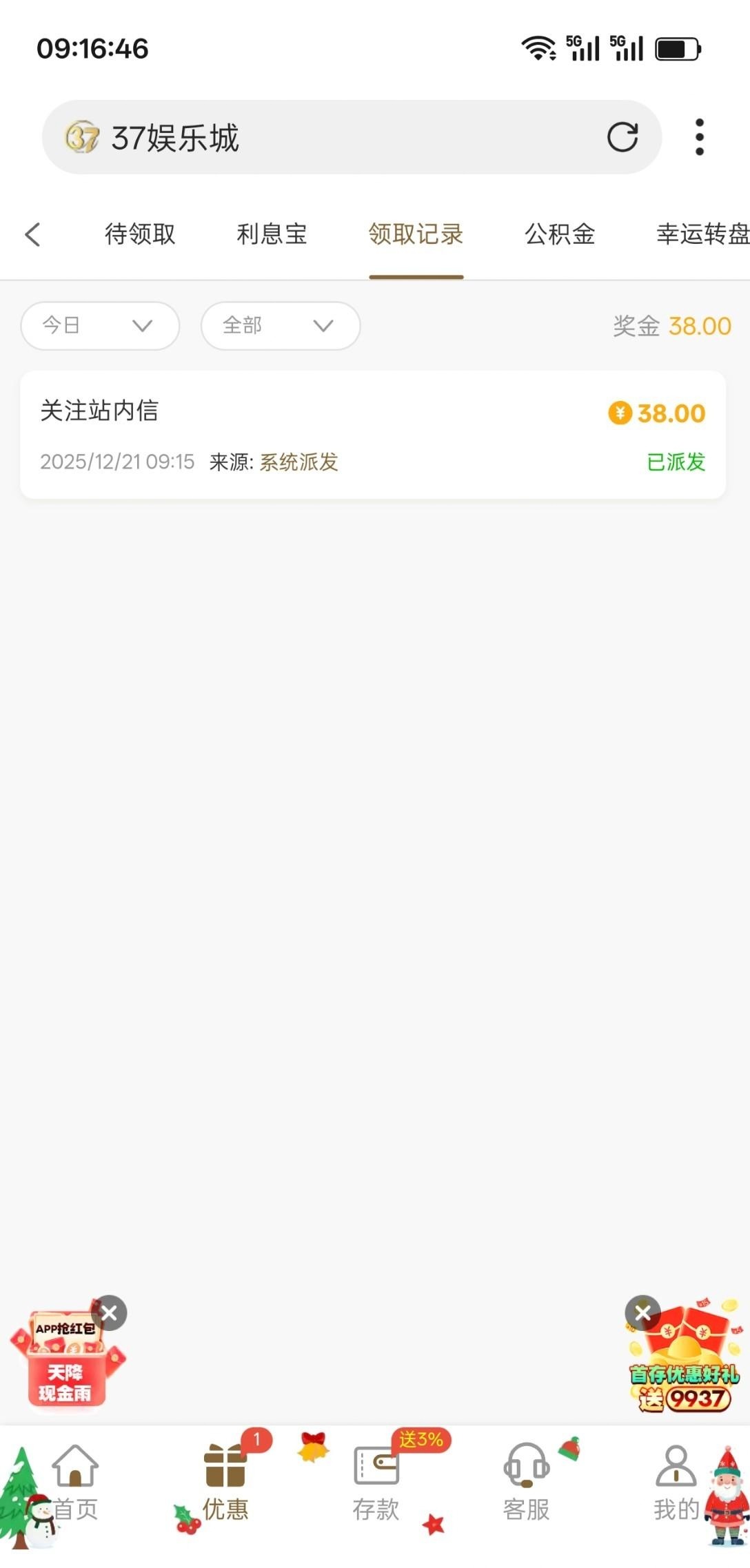Switch to the 公积金 tab
Viewport: 750px width, 1568px height.
(560, 234)
